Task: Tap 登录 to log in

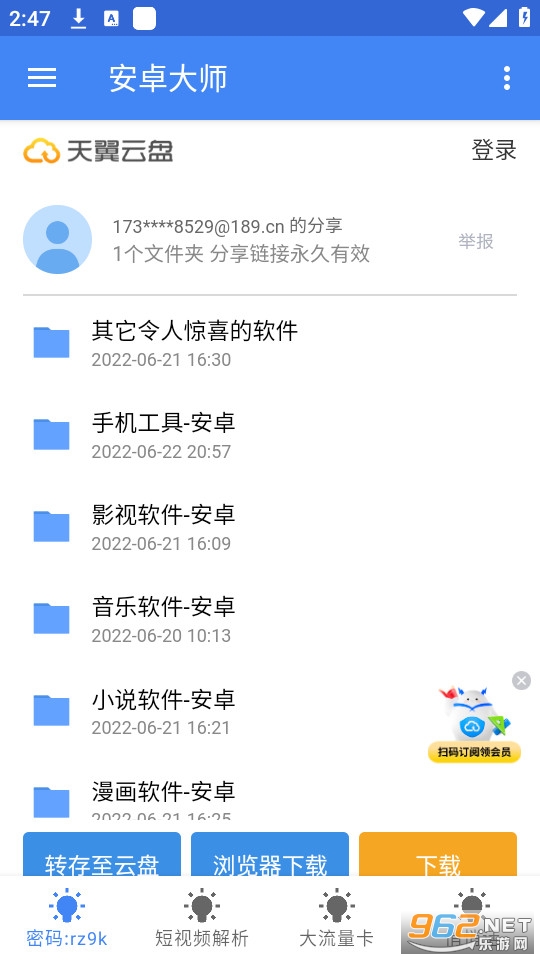Action: tap(493, 150)
